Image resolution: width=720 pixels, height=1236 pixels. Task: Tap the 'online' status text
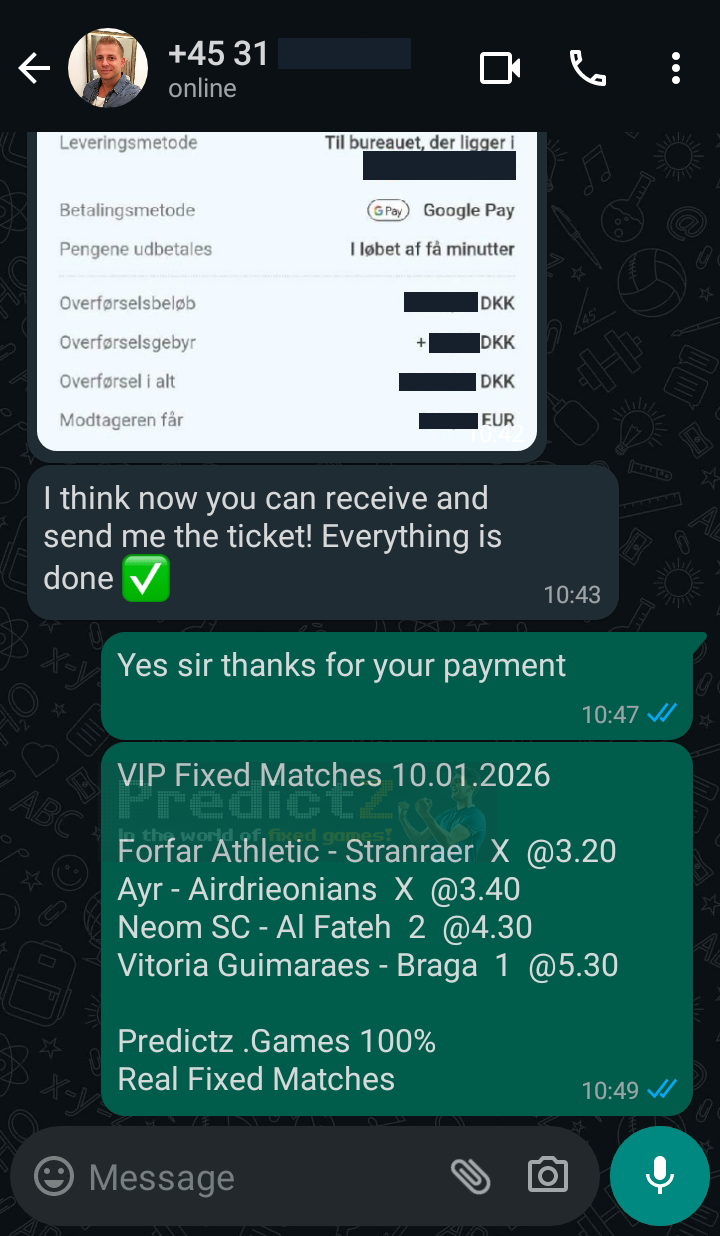click(202, 88)
